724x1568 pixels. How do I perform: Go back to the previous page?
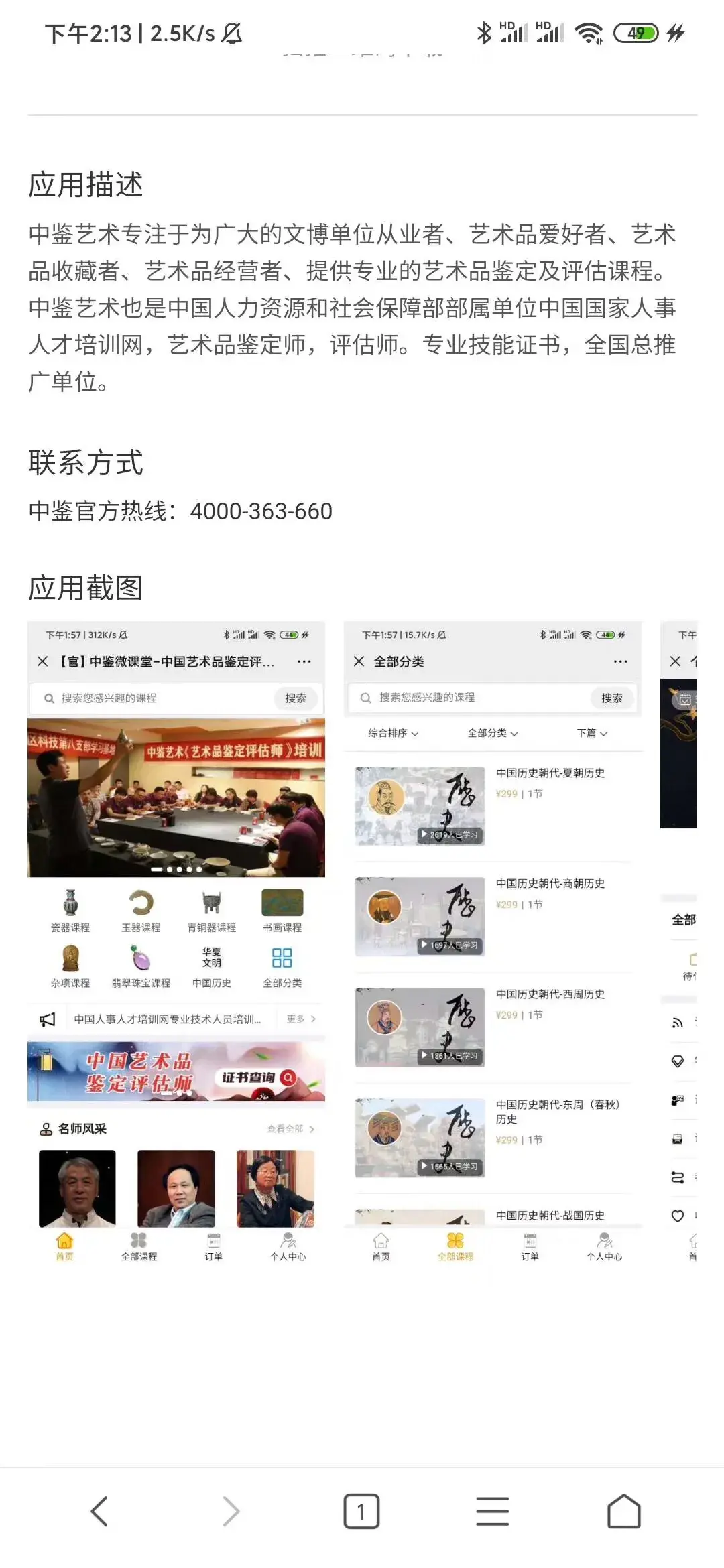(99, 1512)
